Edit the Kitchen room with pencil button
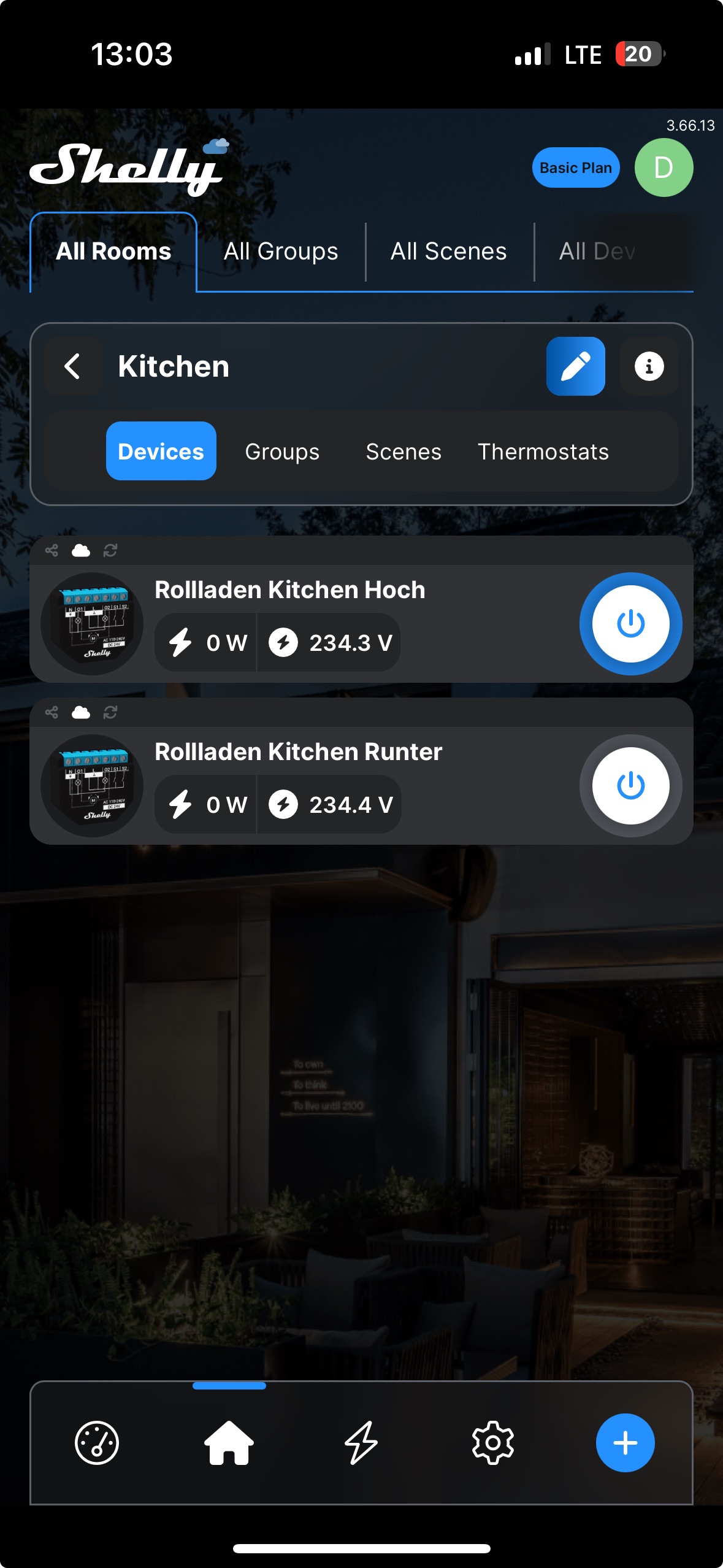Screen dimensions: 723x1568 575,366
